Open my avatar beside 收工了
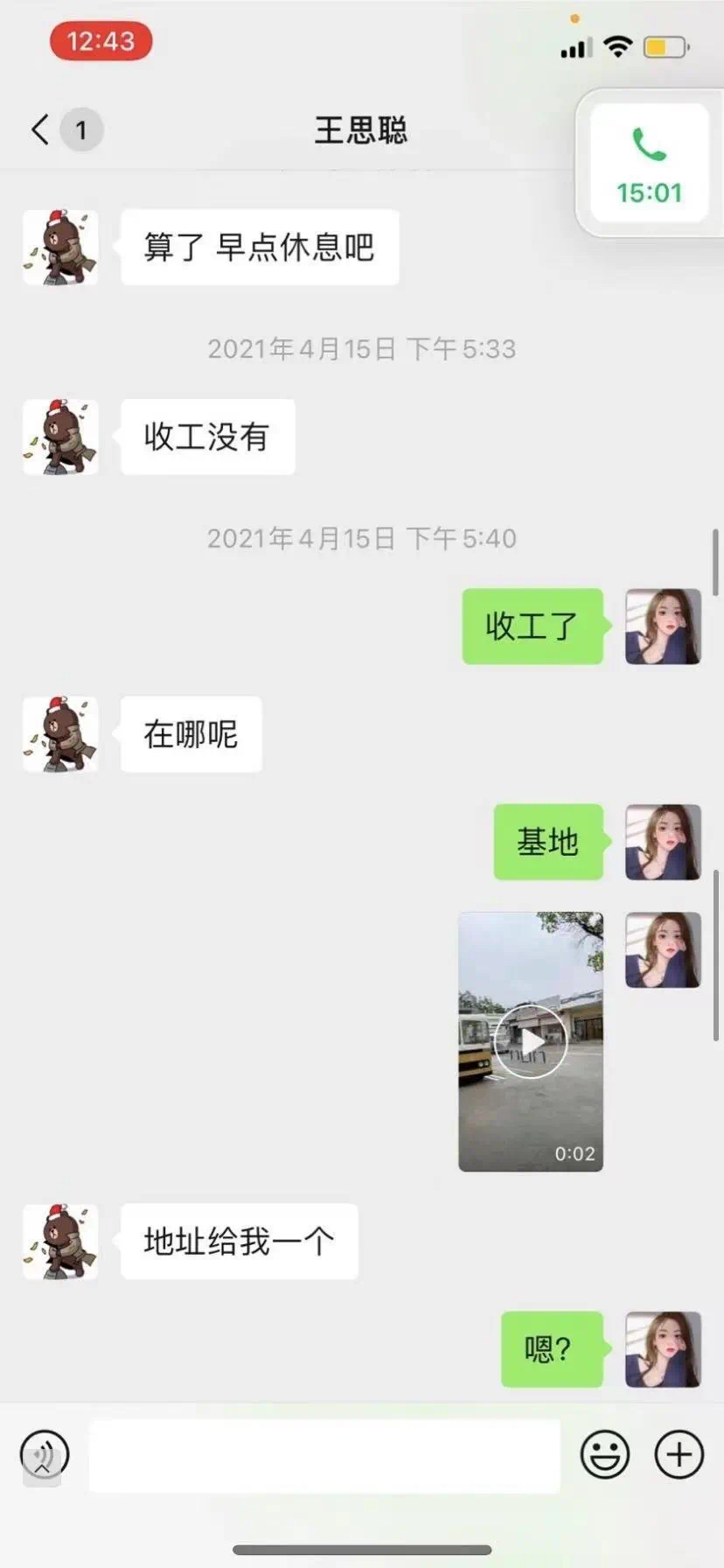Viewport: 724px width, 1568px height. (x=663, y=626)
